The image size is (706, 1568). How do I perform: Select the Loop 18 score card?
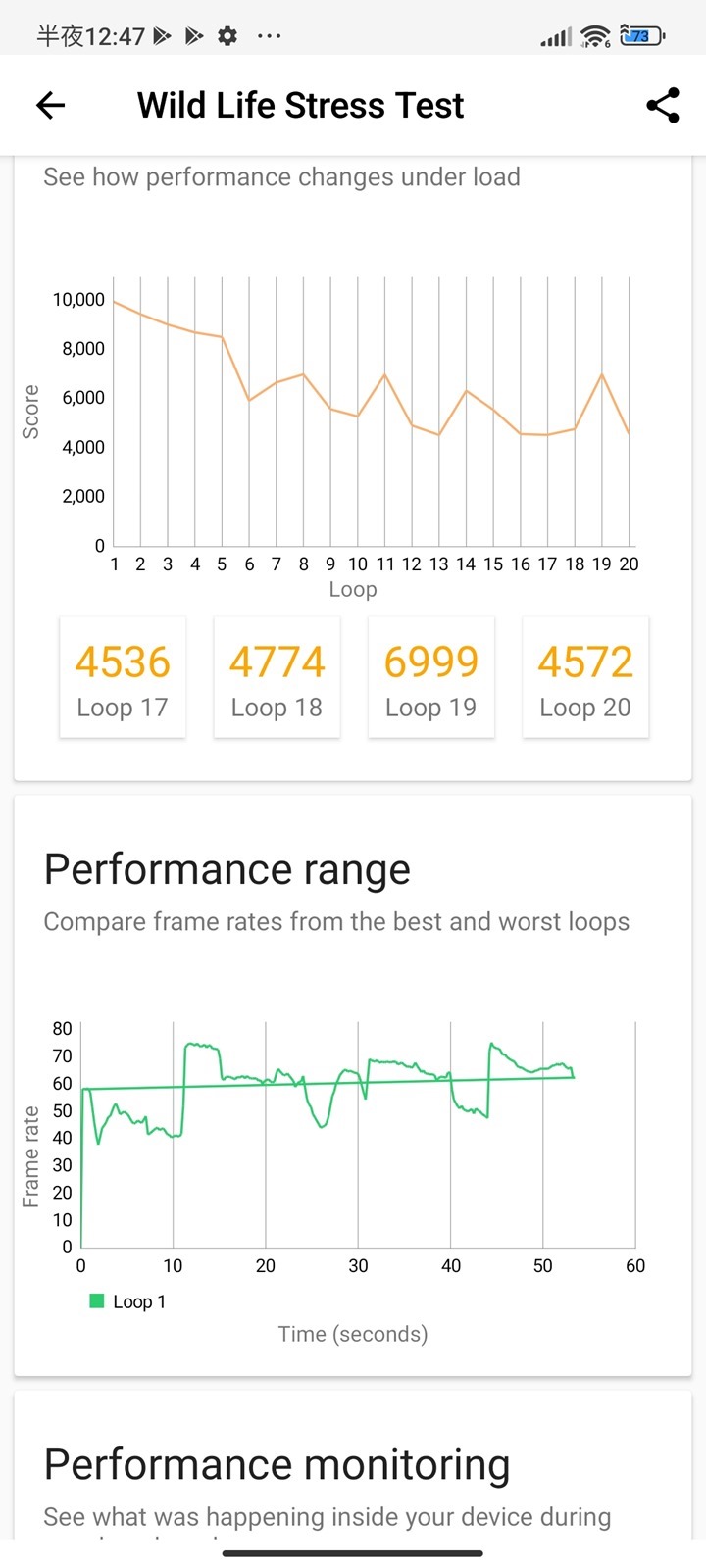(277, 678)
